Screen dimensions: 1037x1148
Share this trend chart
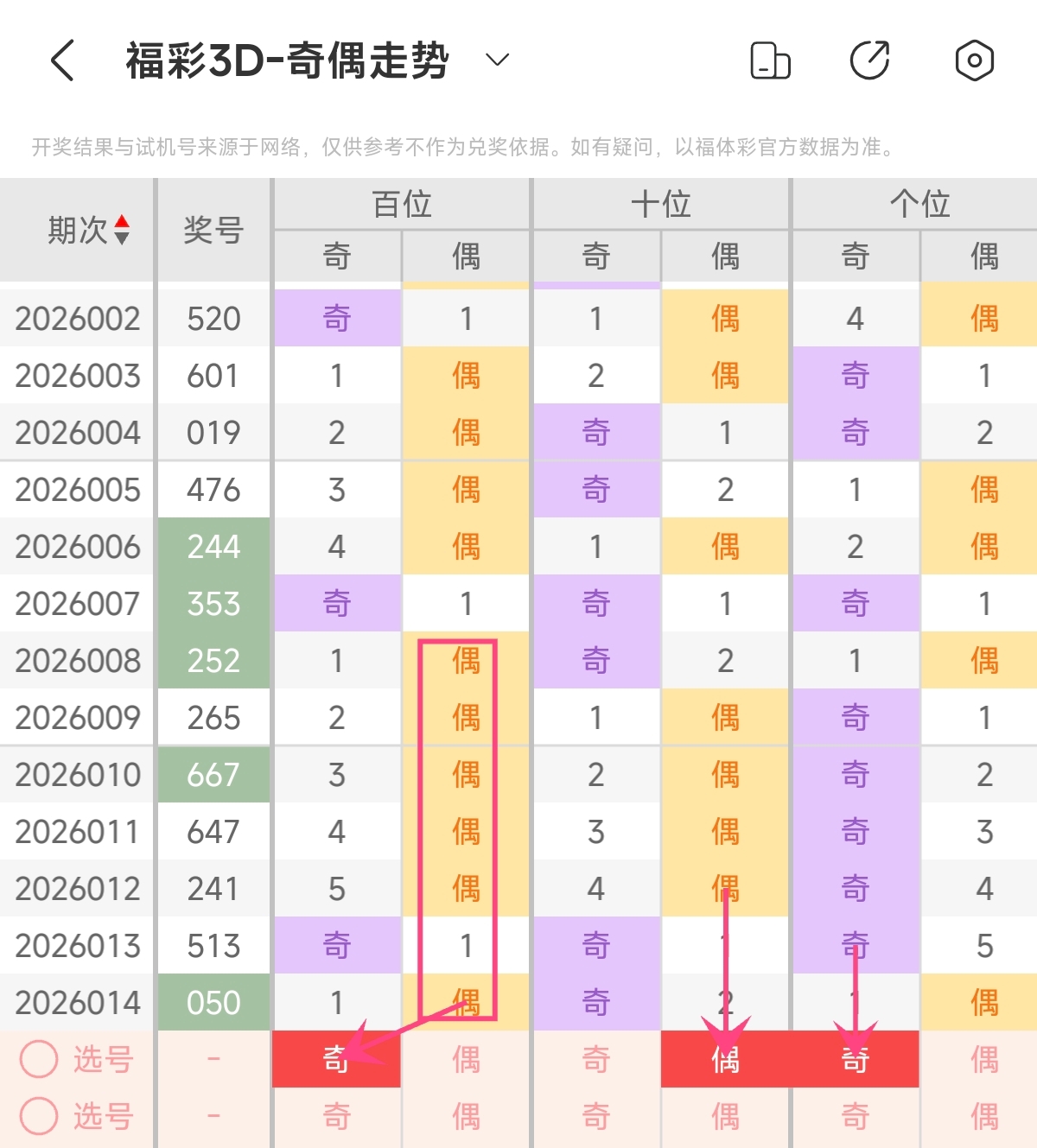pos(869,60)
